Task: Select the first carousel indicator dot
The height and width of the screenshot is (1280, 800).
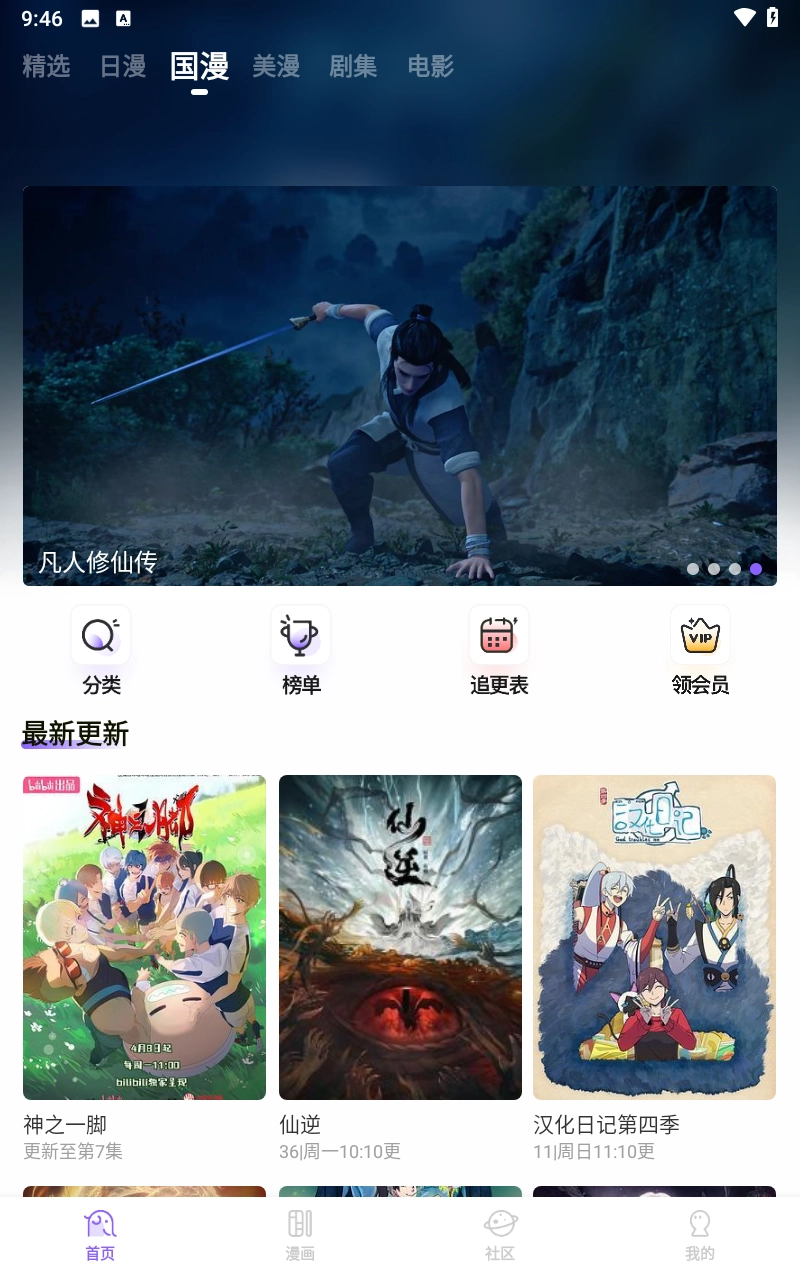Action: coord(693,568)
